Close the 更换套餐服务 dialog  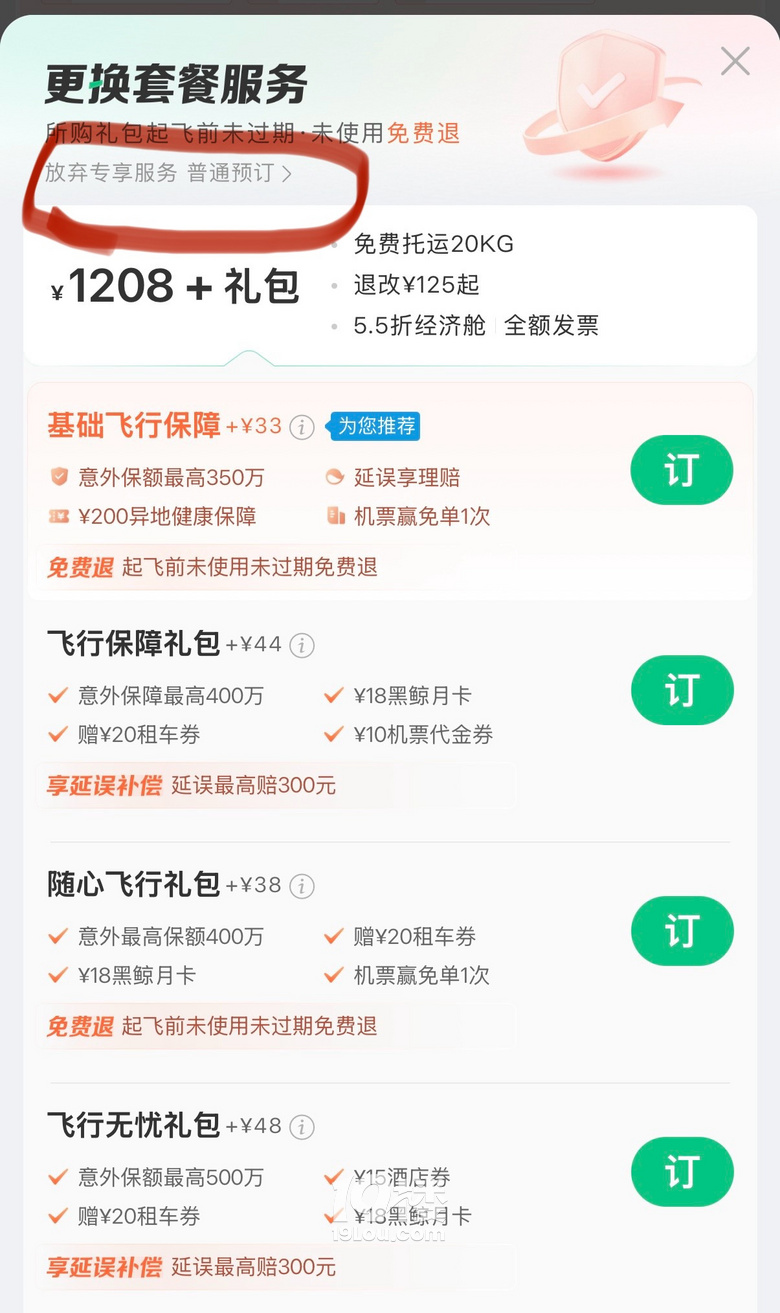[x=735, y=62]
